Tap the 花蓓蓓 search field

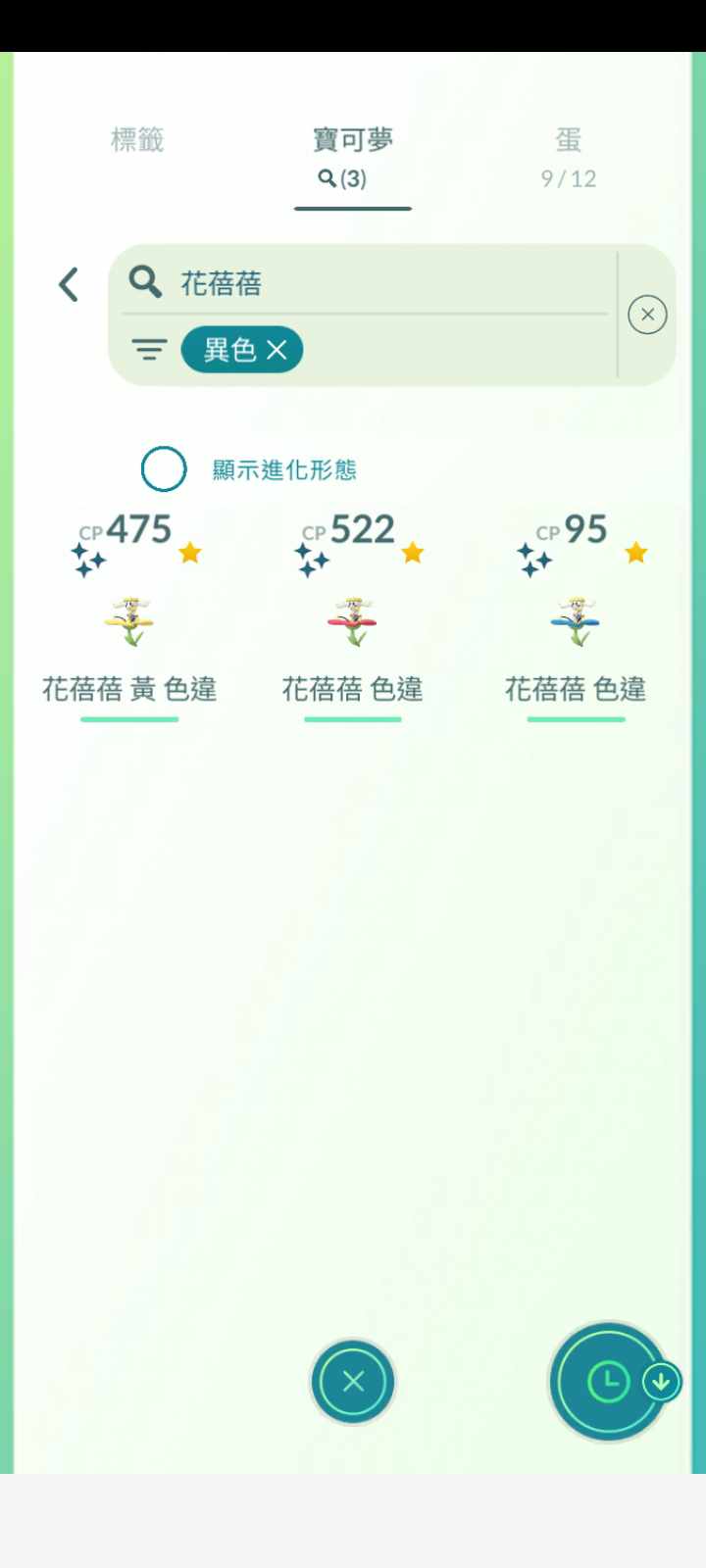coord(373,283)
